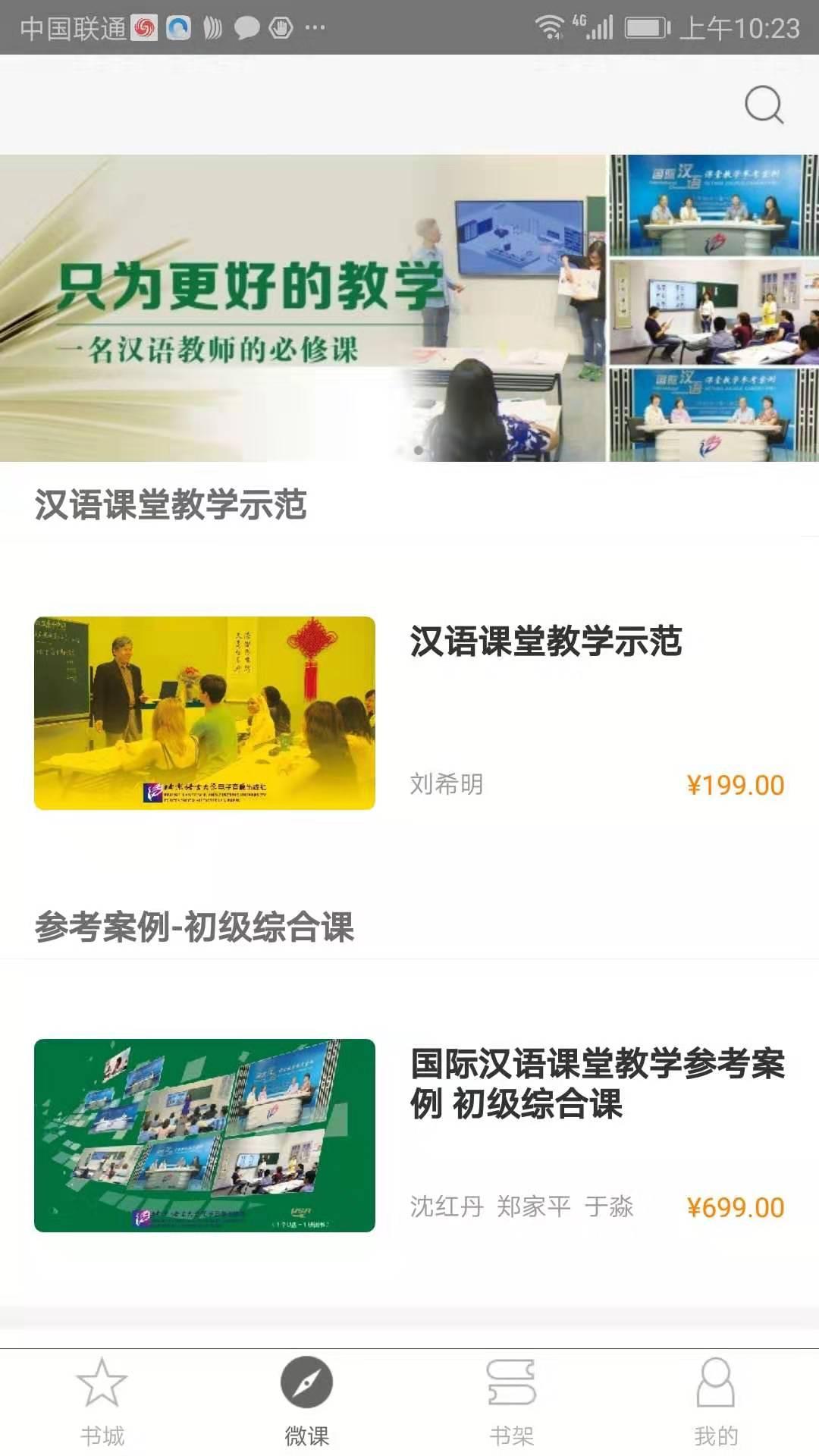Screen dimensions: 819x1456
Task: Open the 汉语课堂教学示范 course link
Action: point(544,642)
